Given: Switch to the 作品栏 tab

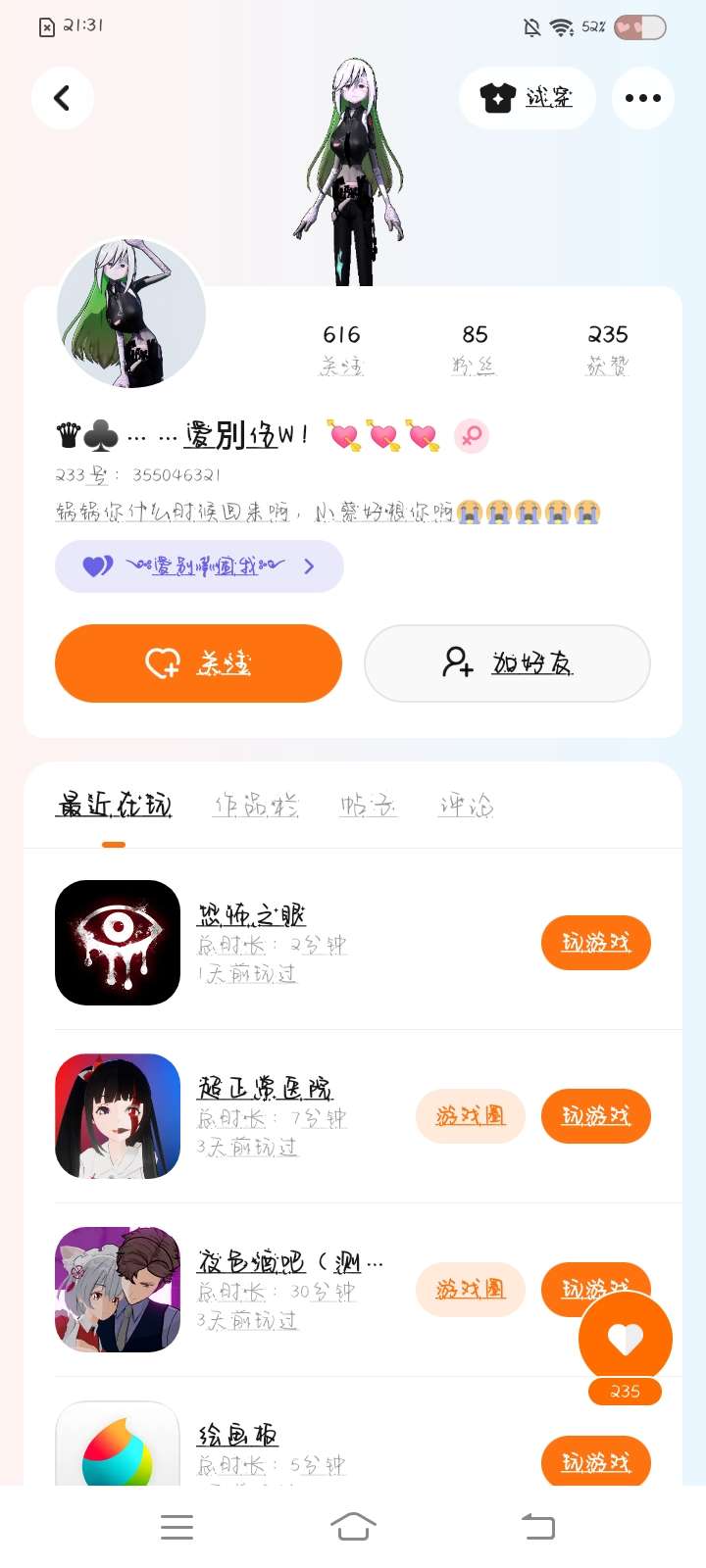Looking at the screenshot, I should pos(256,806).
